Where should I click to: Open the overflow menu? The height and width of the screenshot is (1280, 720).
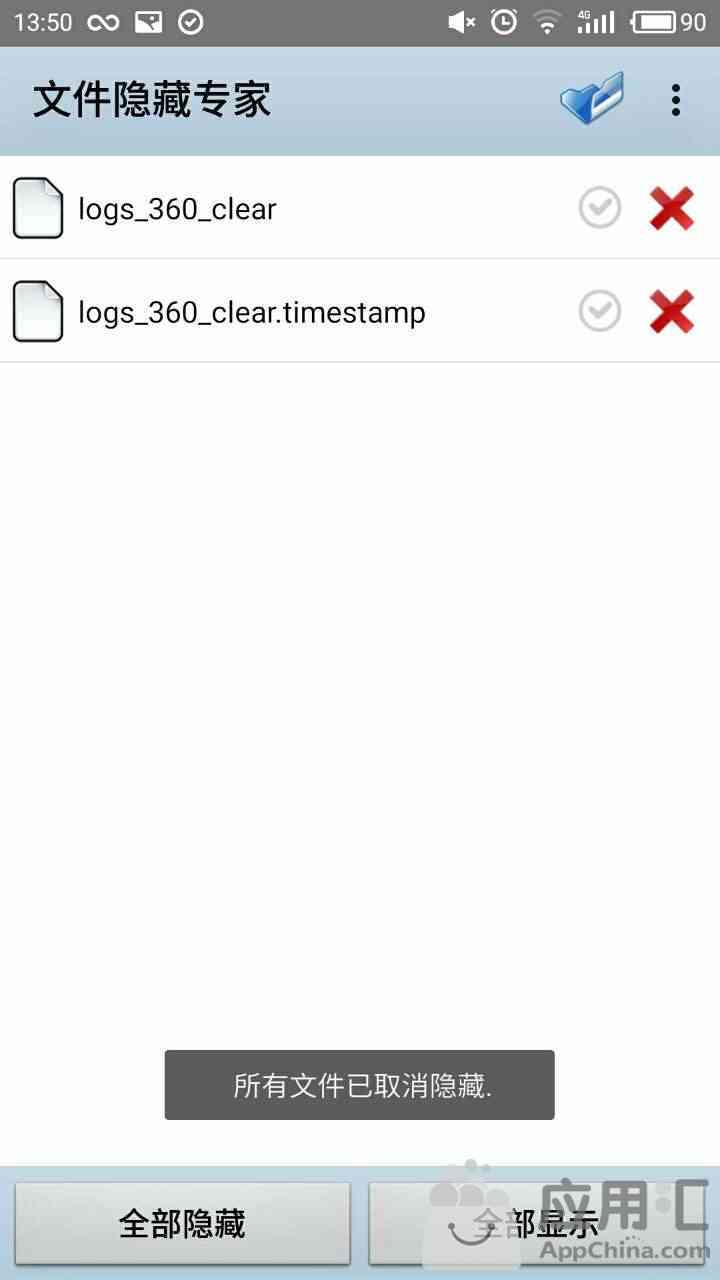pyautogui.click(x=676, y=100)
